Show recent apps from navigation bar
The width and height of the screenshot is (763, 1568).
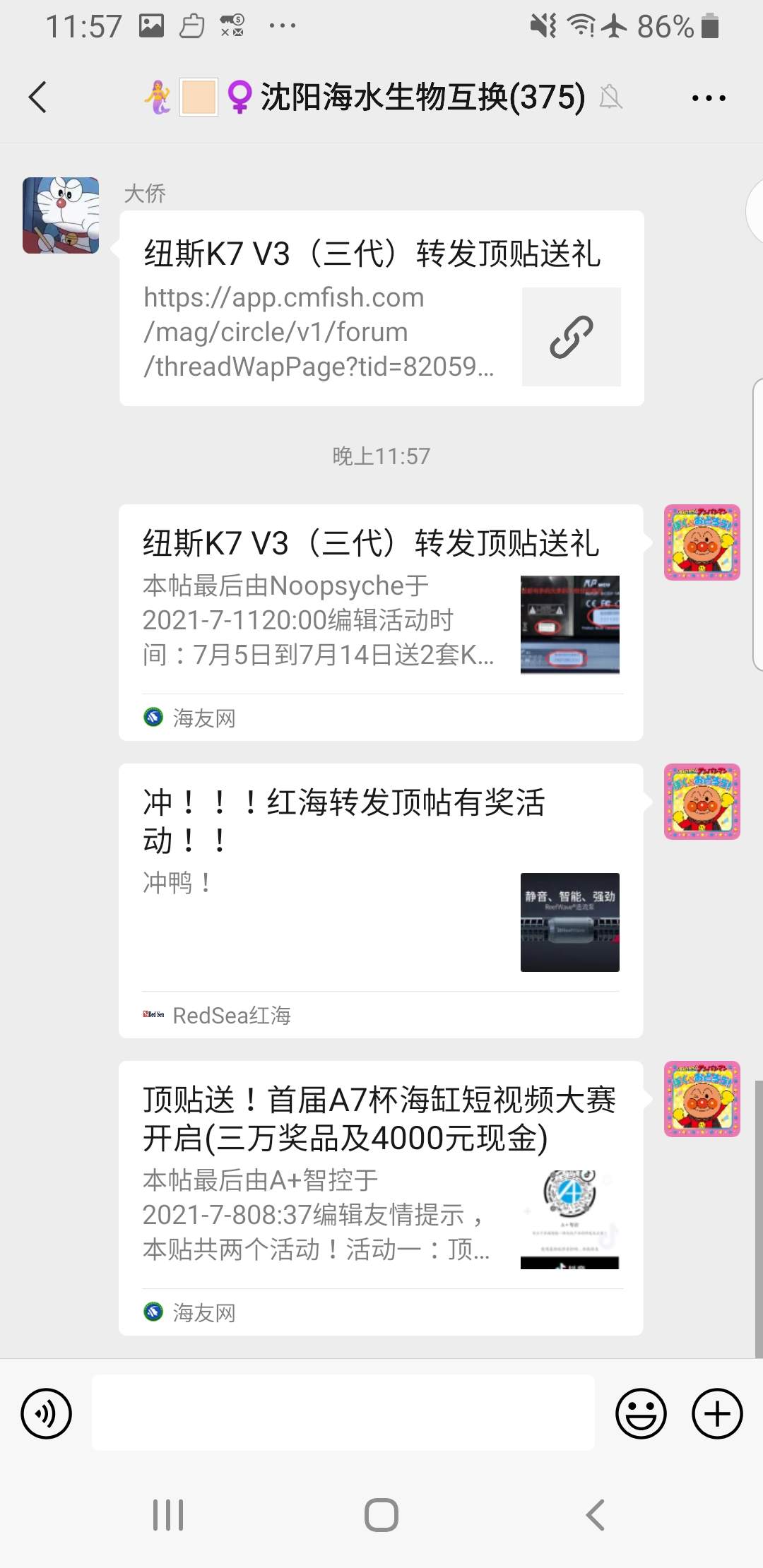(168, 1515)
